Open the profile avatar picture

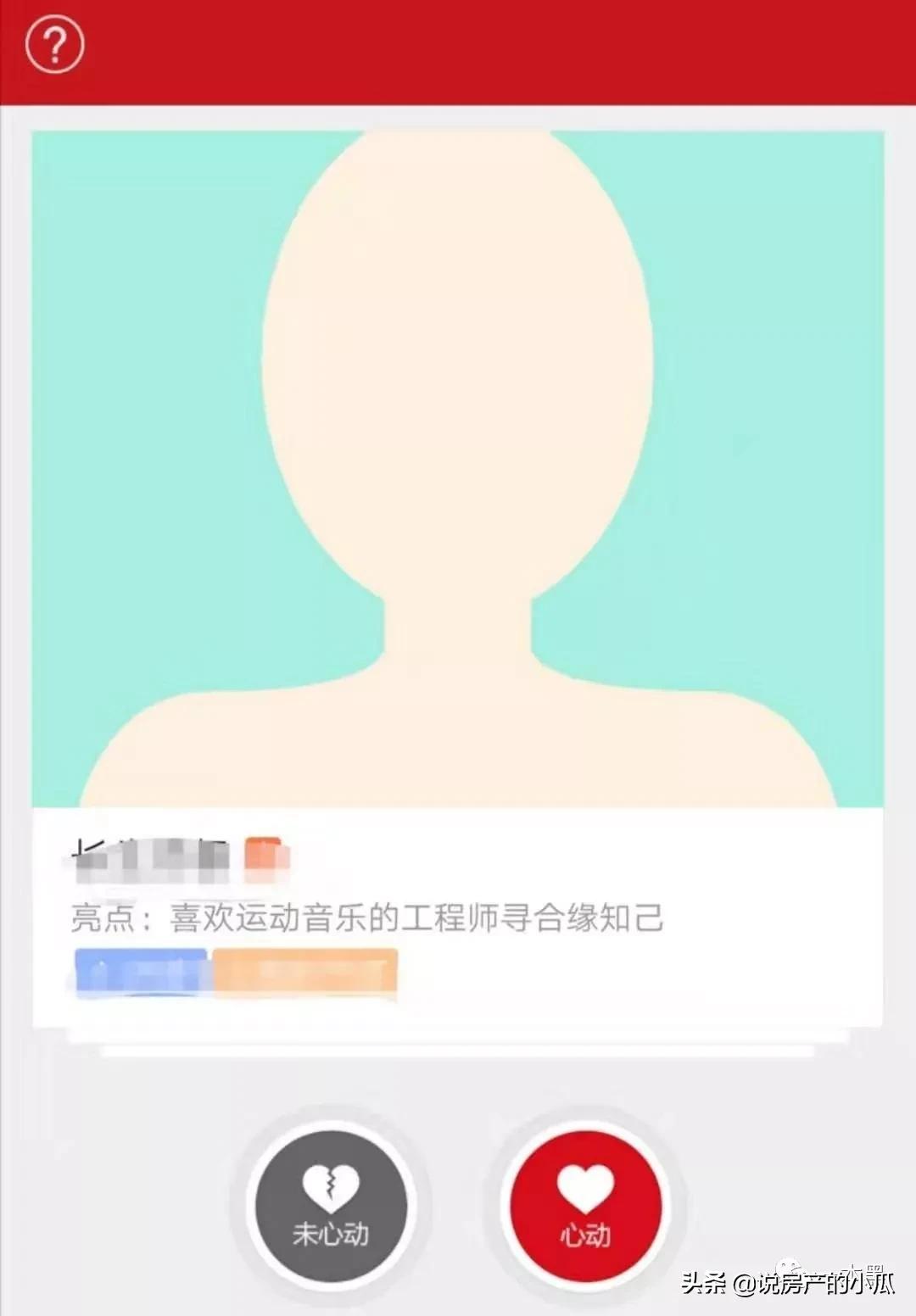tap(458, 466)
